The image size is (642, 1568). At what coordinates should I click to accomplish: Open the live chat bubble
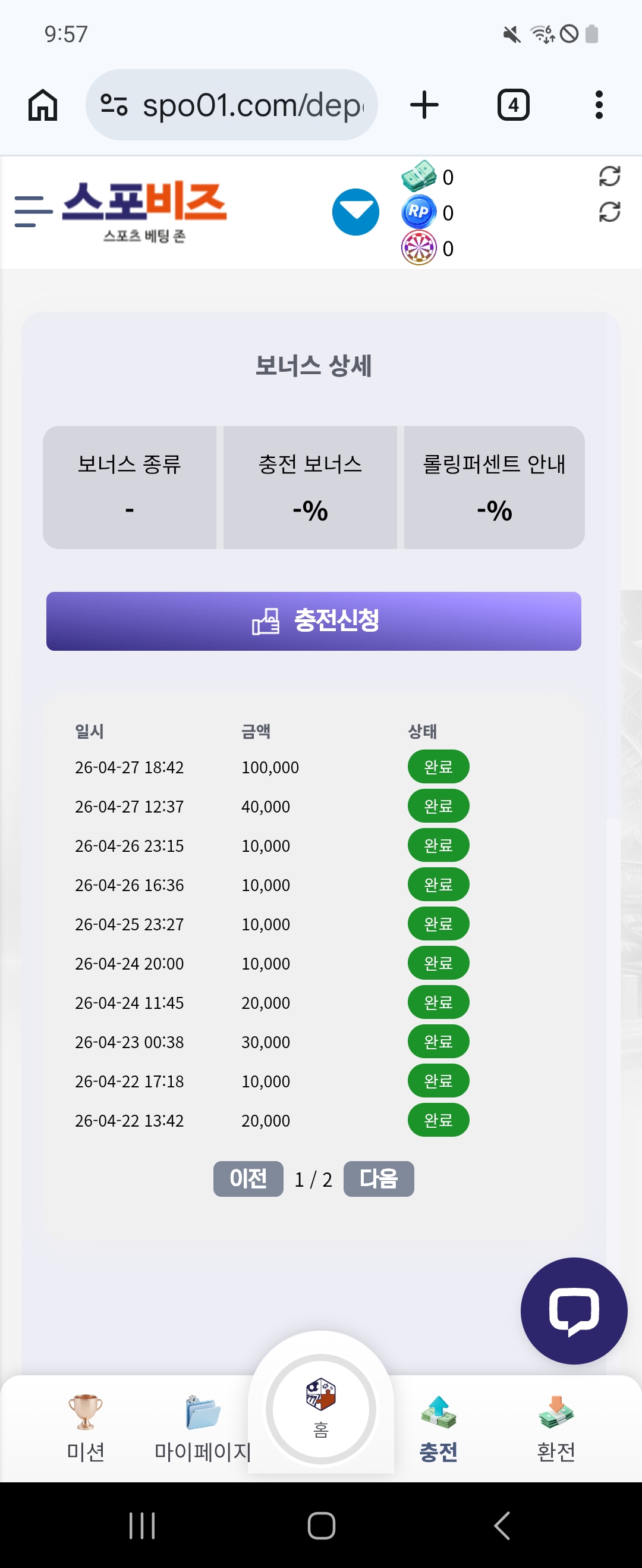coord(573,1310)
